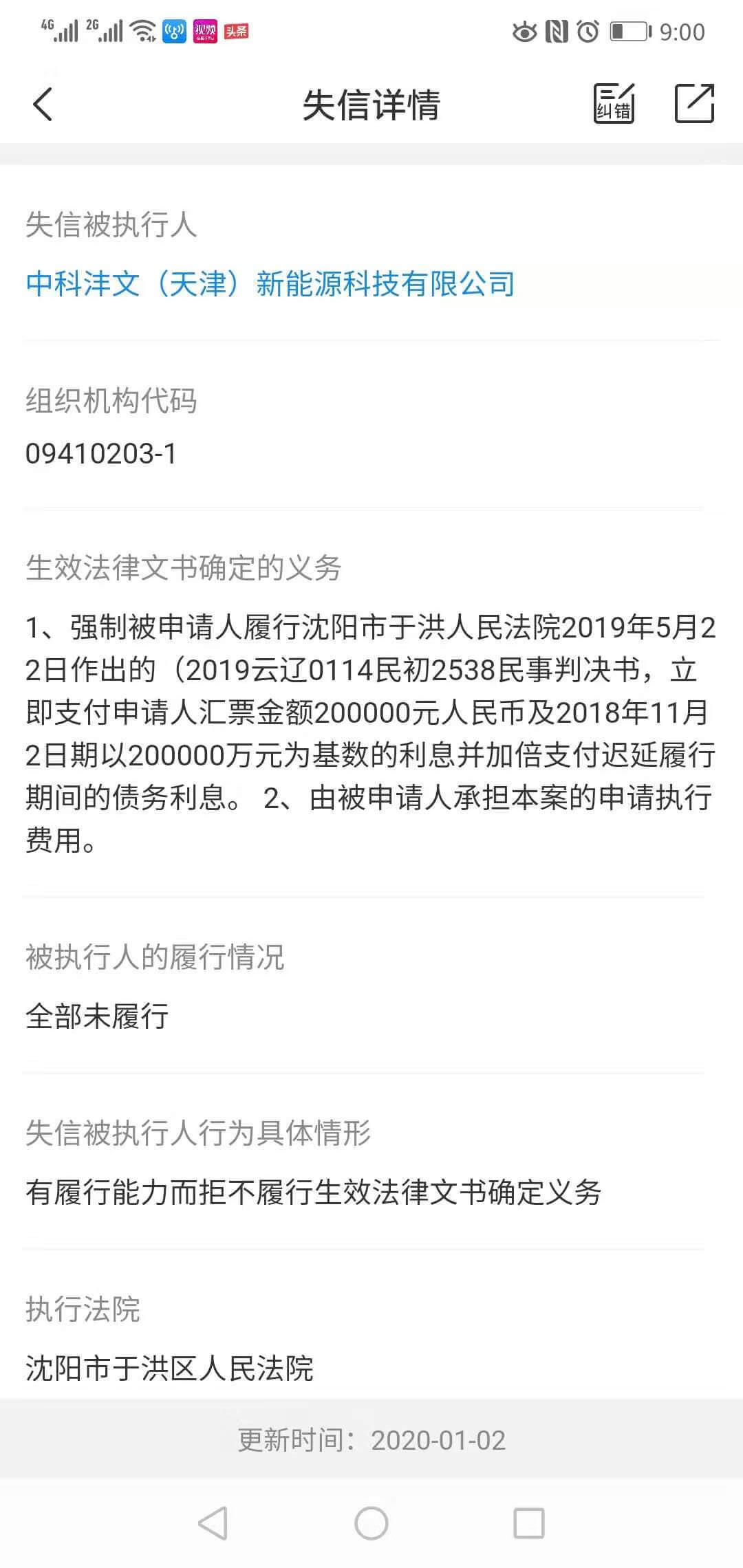Open 中科沣文（天津）新能源科技有限公司 company link
Image resolution: width=743 pixels, height=1568 pixels.
click(270, 284)
